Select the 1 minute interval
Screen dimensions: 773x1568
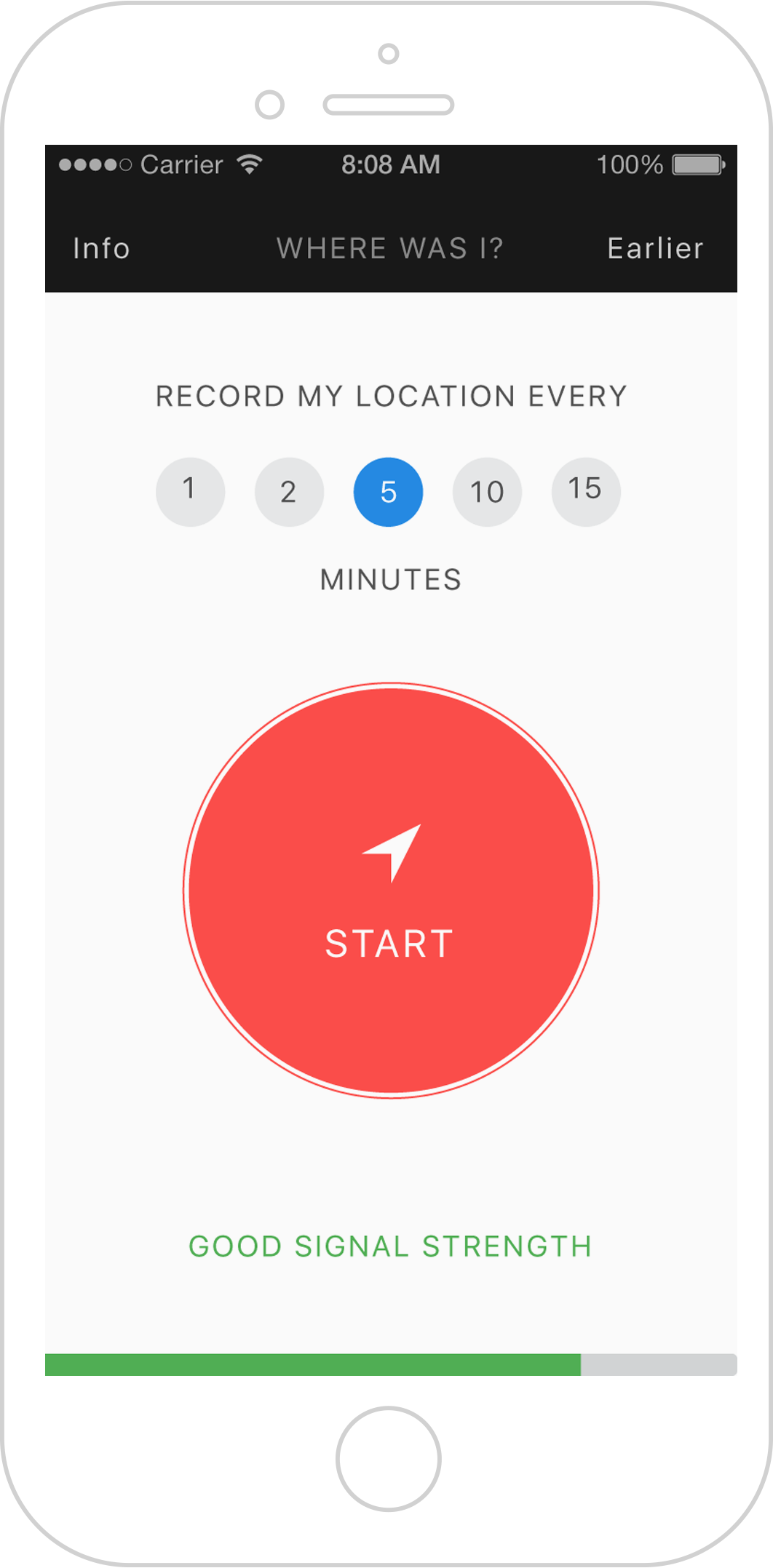tap(190, 492)
